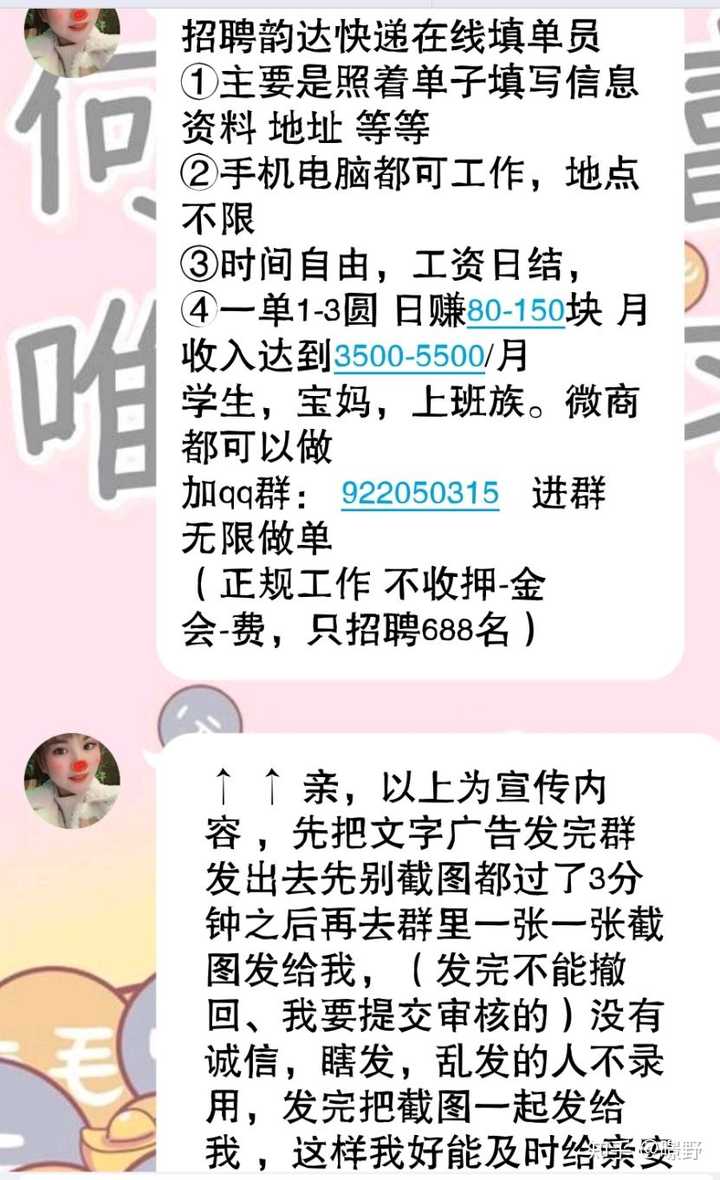Open sender's avatar beside the 宣传内容 message
The width and height of the screenshot is (720, 1180).
click(x=71, y=781)
